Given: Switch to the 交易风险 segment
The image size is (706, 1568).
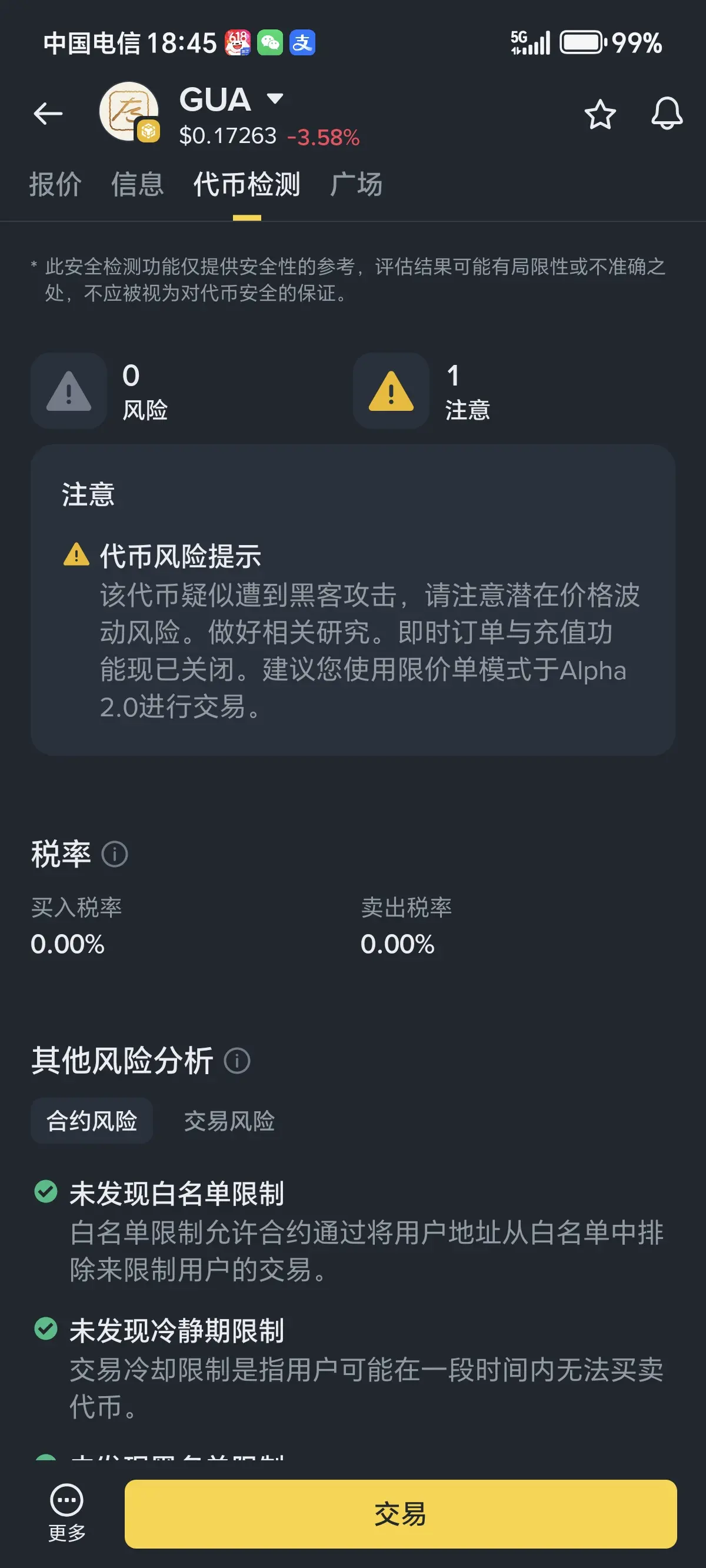Looking at the screenshot, I should coord(229,1121).
